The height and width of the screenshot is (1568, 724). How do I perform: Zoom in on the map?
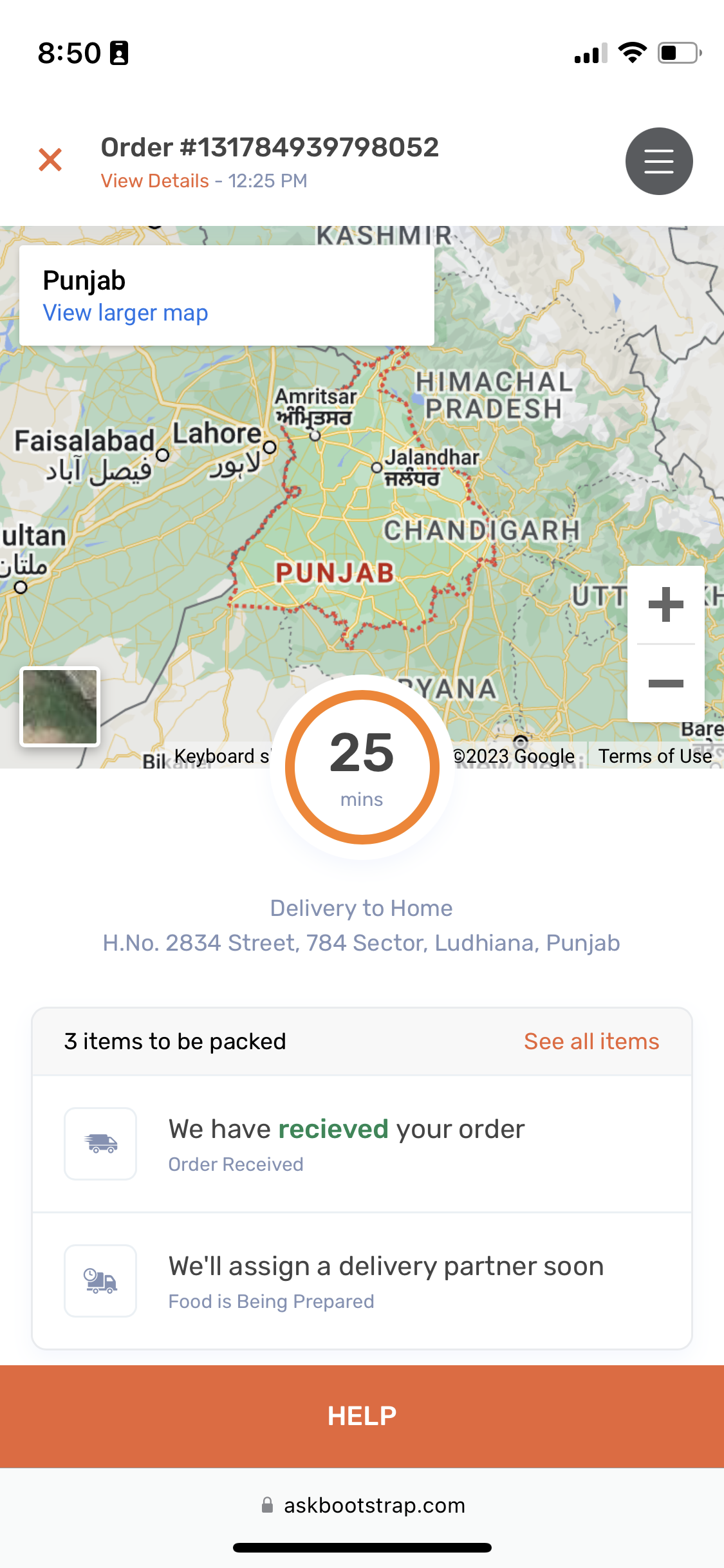click(666, 604)
